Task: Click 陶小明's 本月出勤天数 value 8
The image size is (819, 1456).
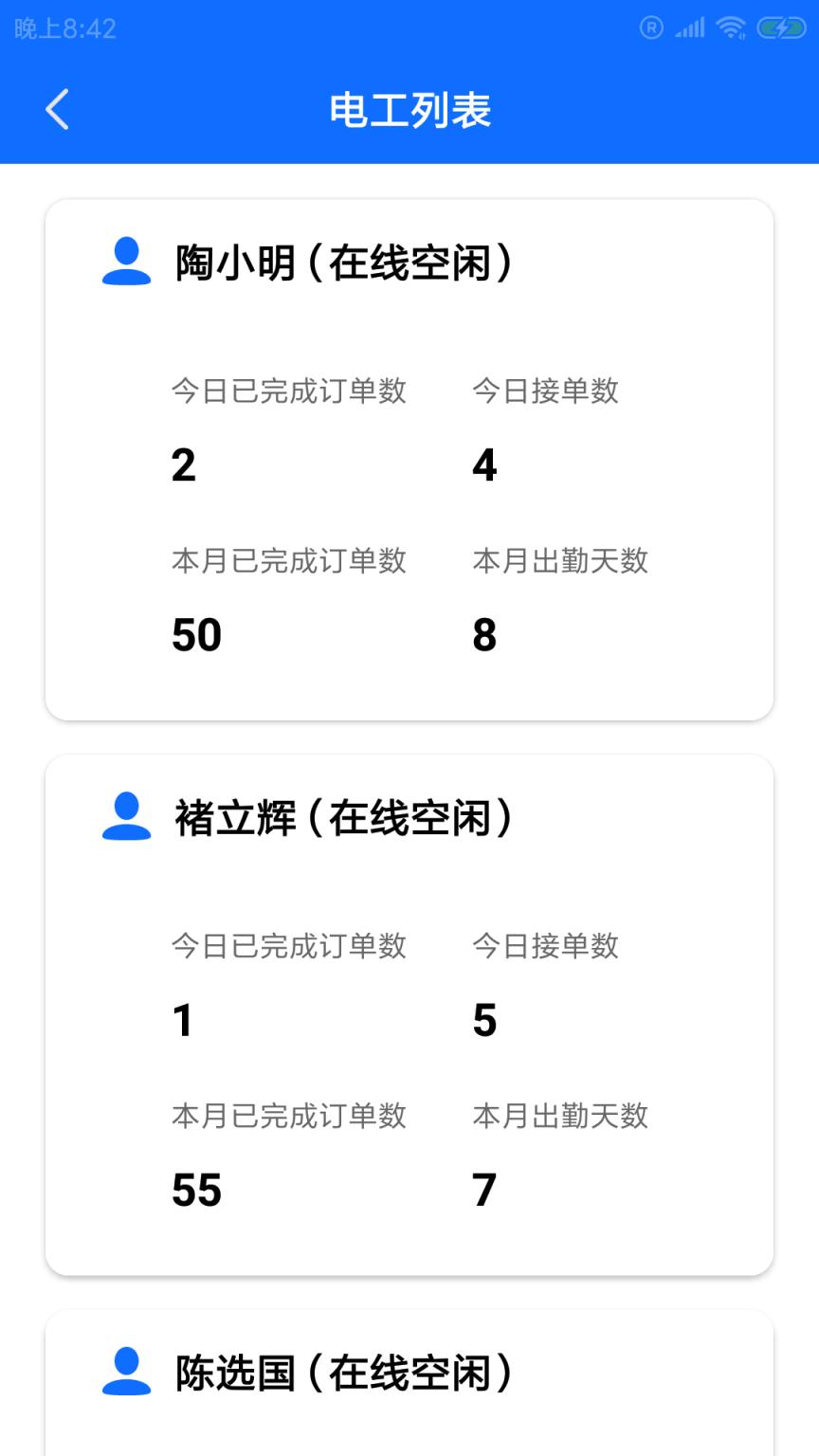Action: (484, 634)
